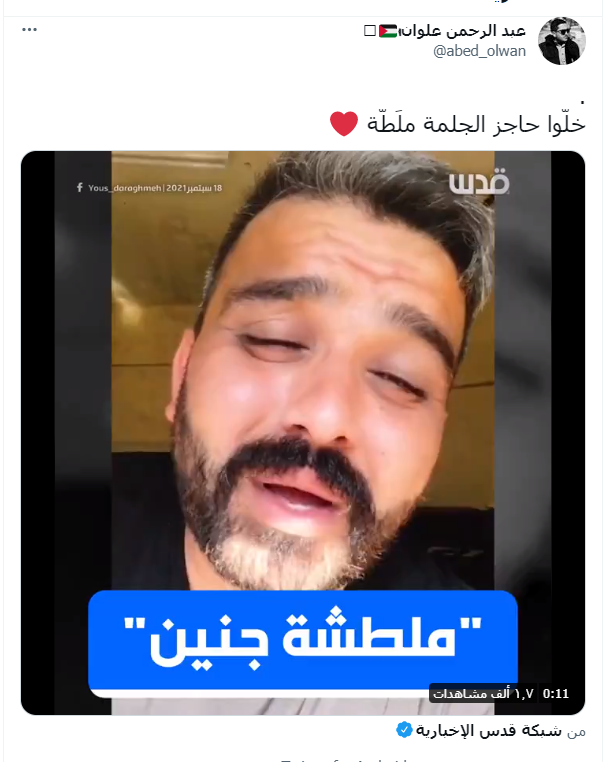Screen dimensions: 612x762
Task: Open the tweet's three-dot overflow menu
Action: (x=29, y=29)
